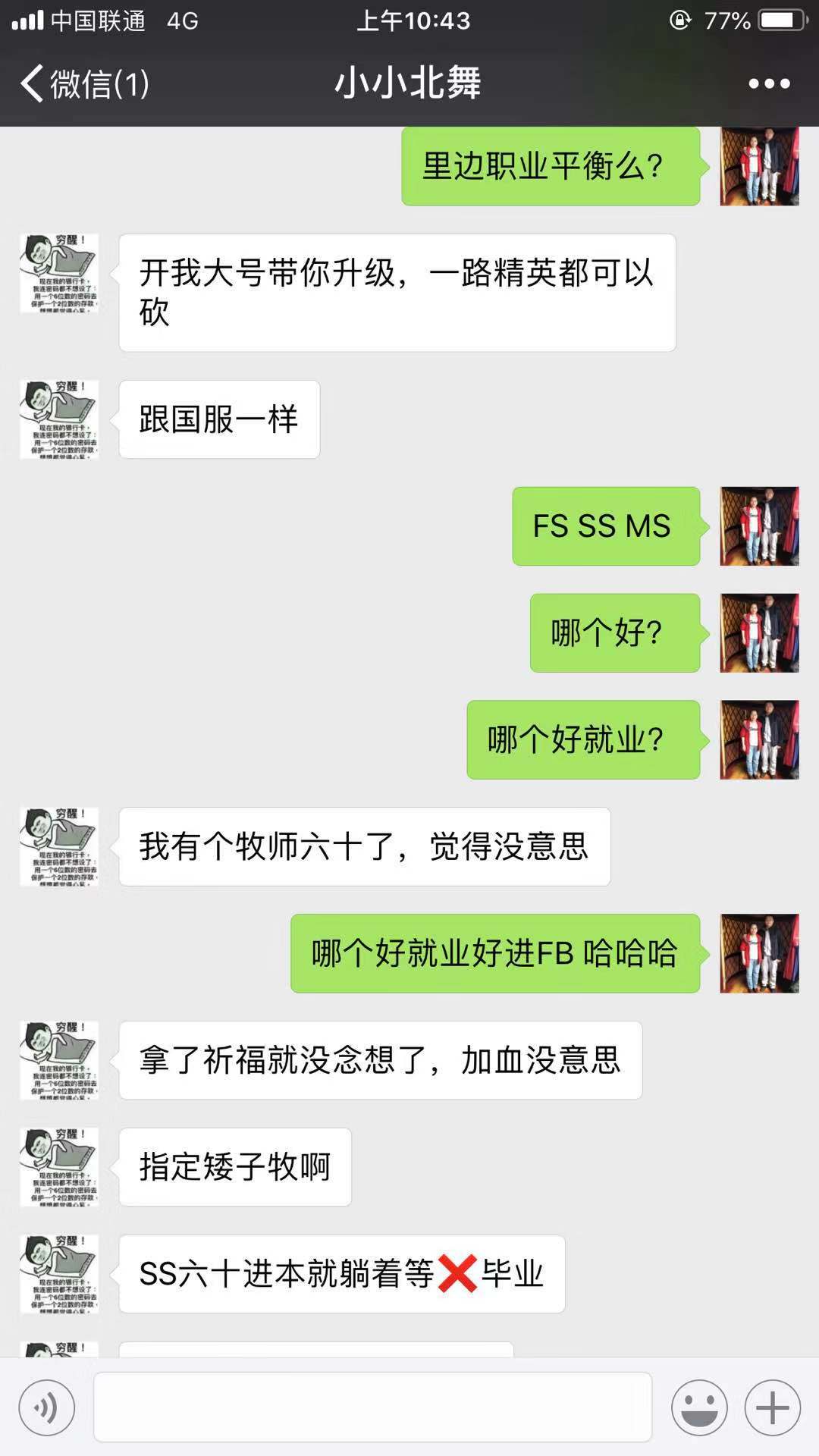
Task: Open my avatar beside 里边职业平衡么 message
Action: click(759, 167)
